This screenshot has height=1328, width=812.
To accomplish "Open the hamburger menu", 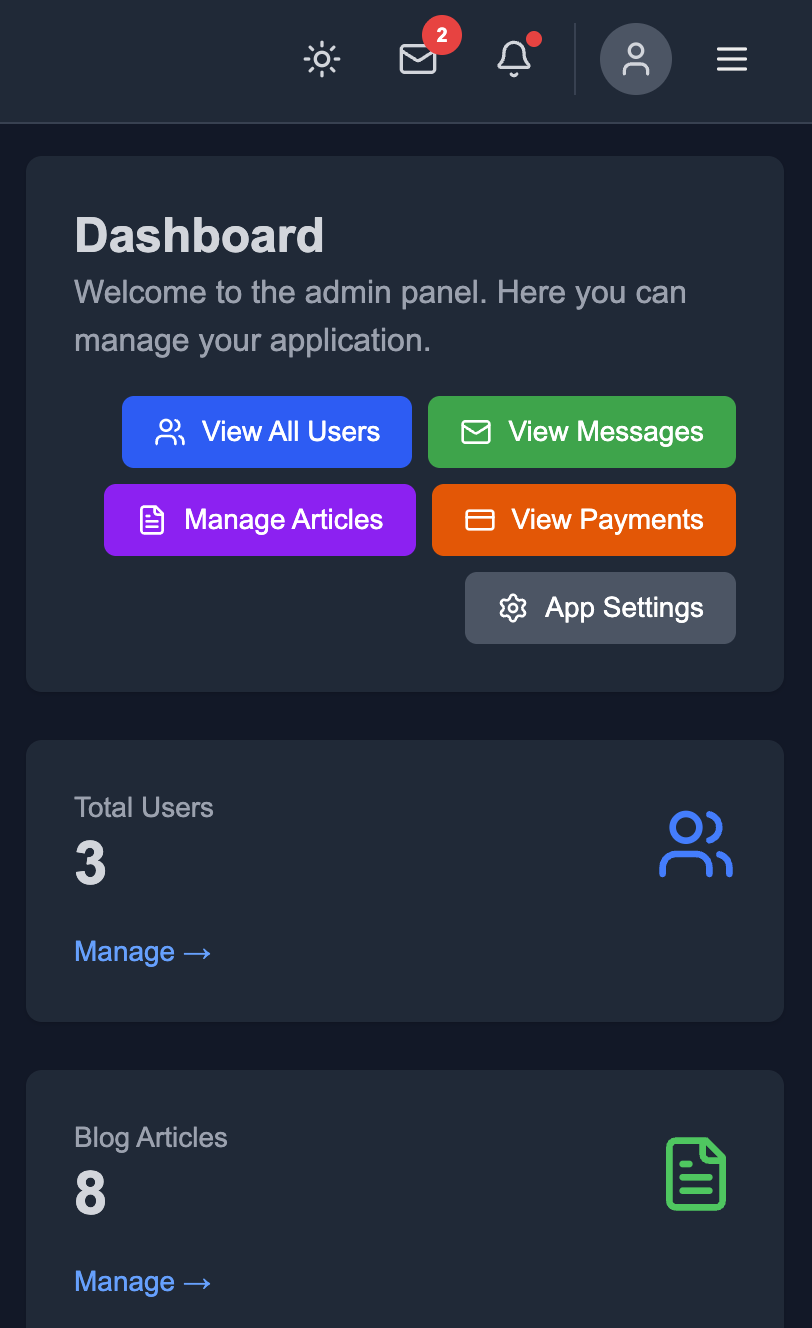I will pos(732,60).
